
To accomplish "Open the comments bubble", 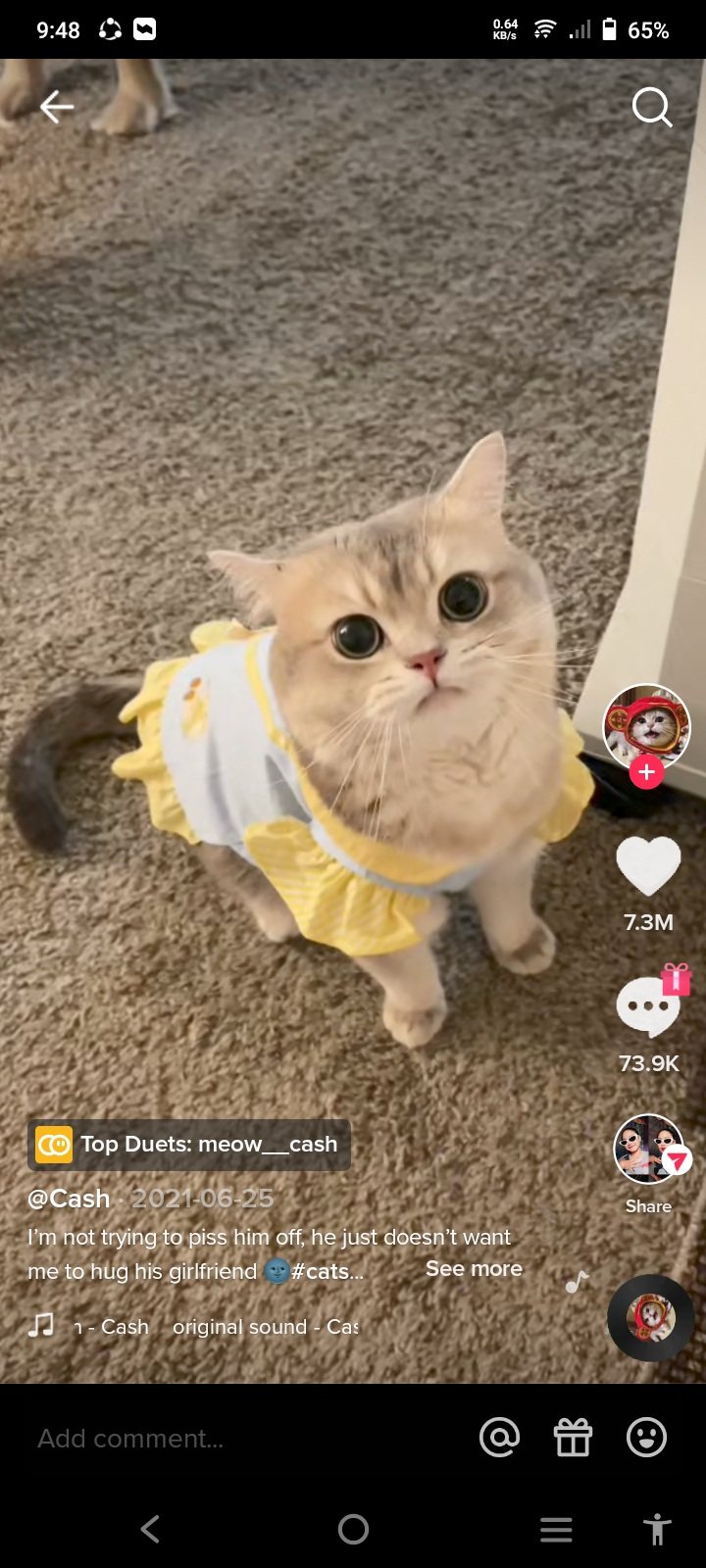I will click(647, 1008).
